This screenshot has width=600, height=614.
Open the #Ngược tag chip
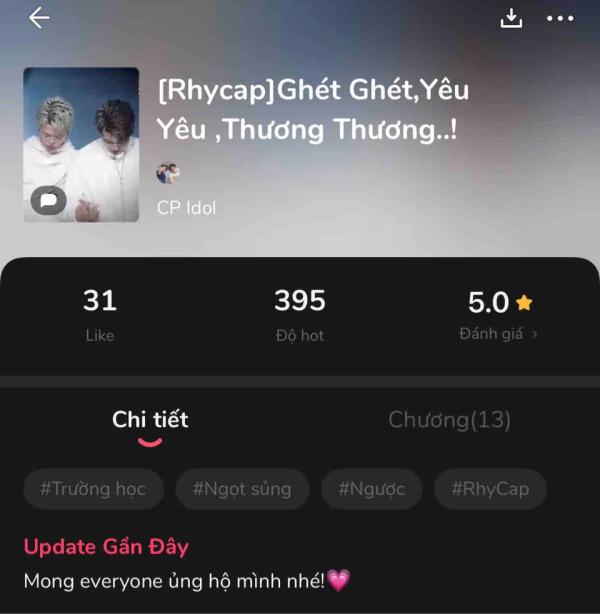click(371, 489)
